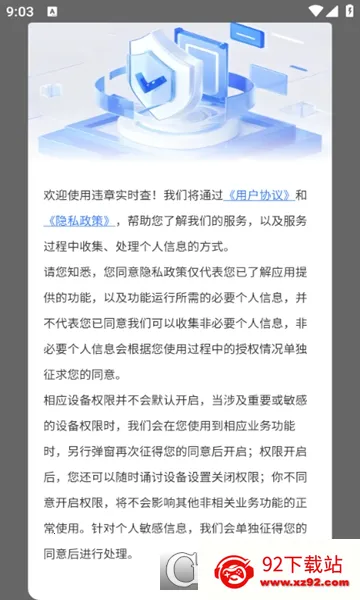The image size is (360, 600).
Task: Open the 《隐私政策》 link
Action: pyautogui.click(x=79, y=221)
